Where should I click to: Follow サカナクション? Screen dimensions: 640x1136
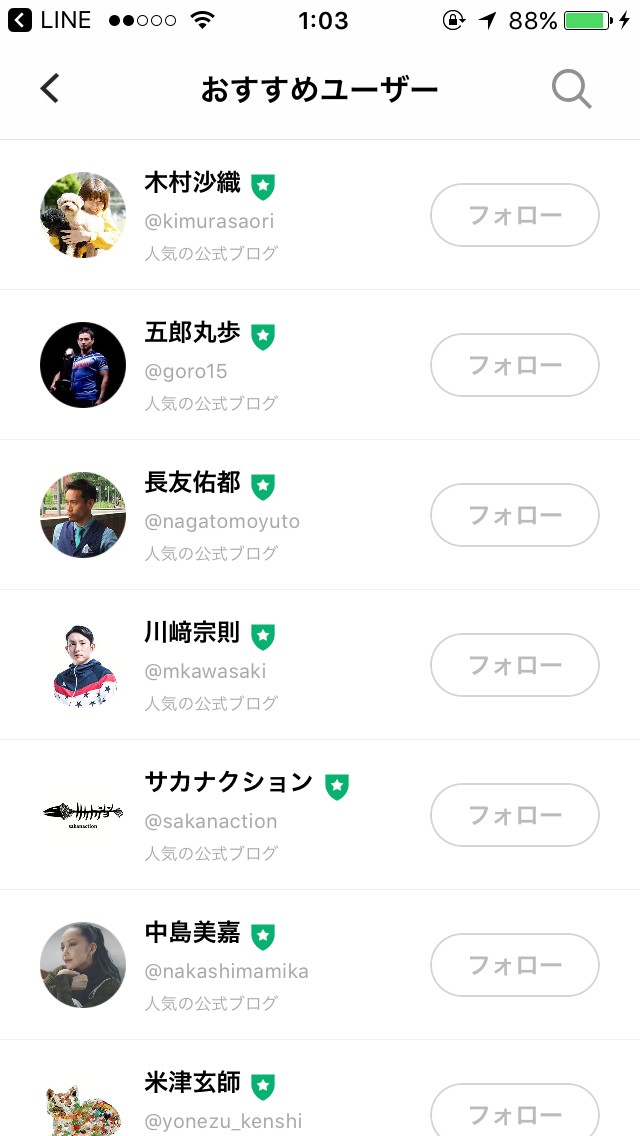[514, 815]
